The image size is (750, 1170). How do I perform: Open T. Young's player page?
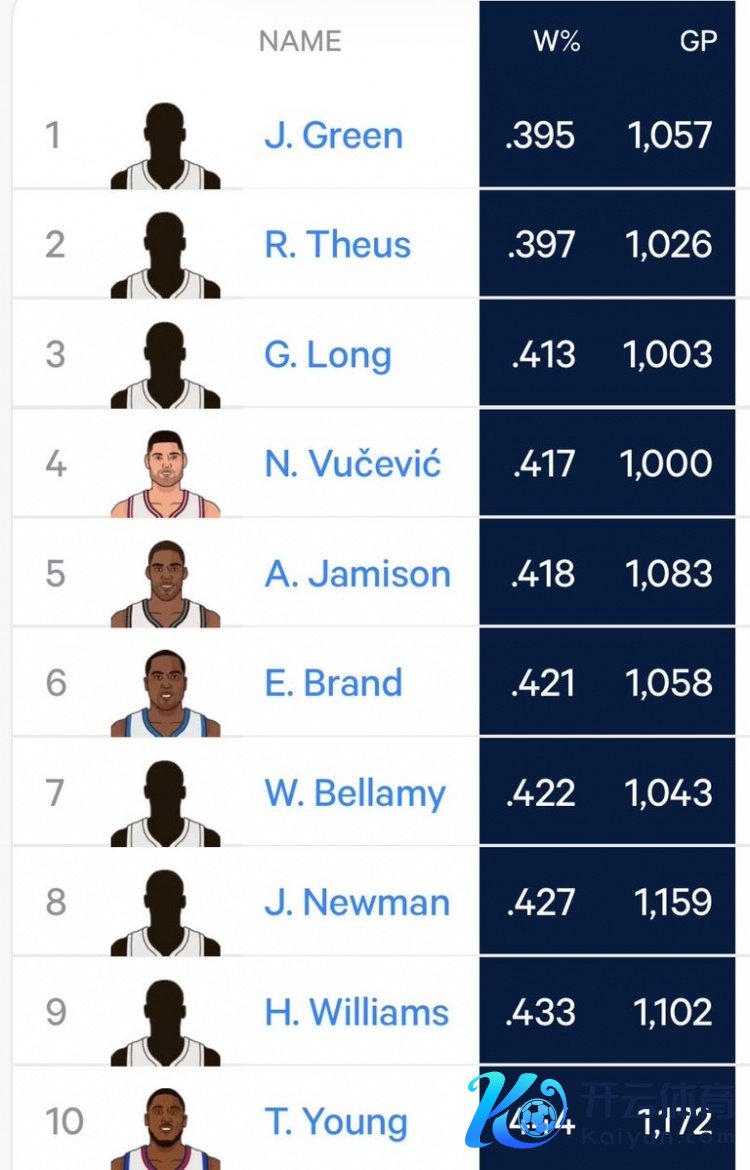[336, 1122]
